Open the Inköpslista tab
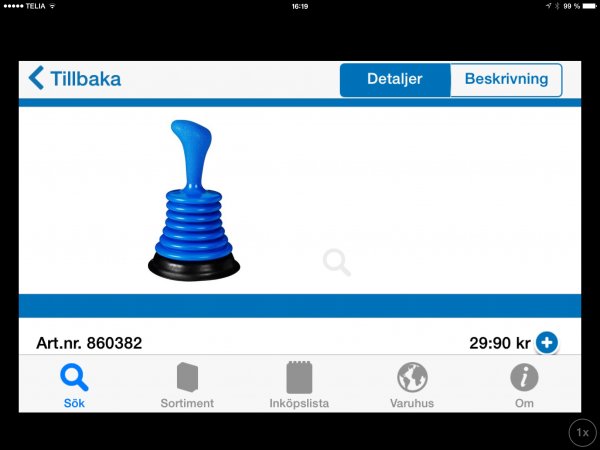Screen dimensions: 600x450 (x=299, y=386)
